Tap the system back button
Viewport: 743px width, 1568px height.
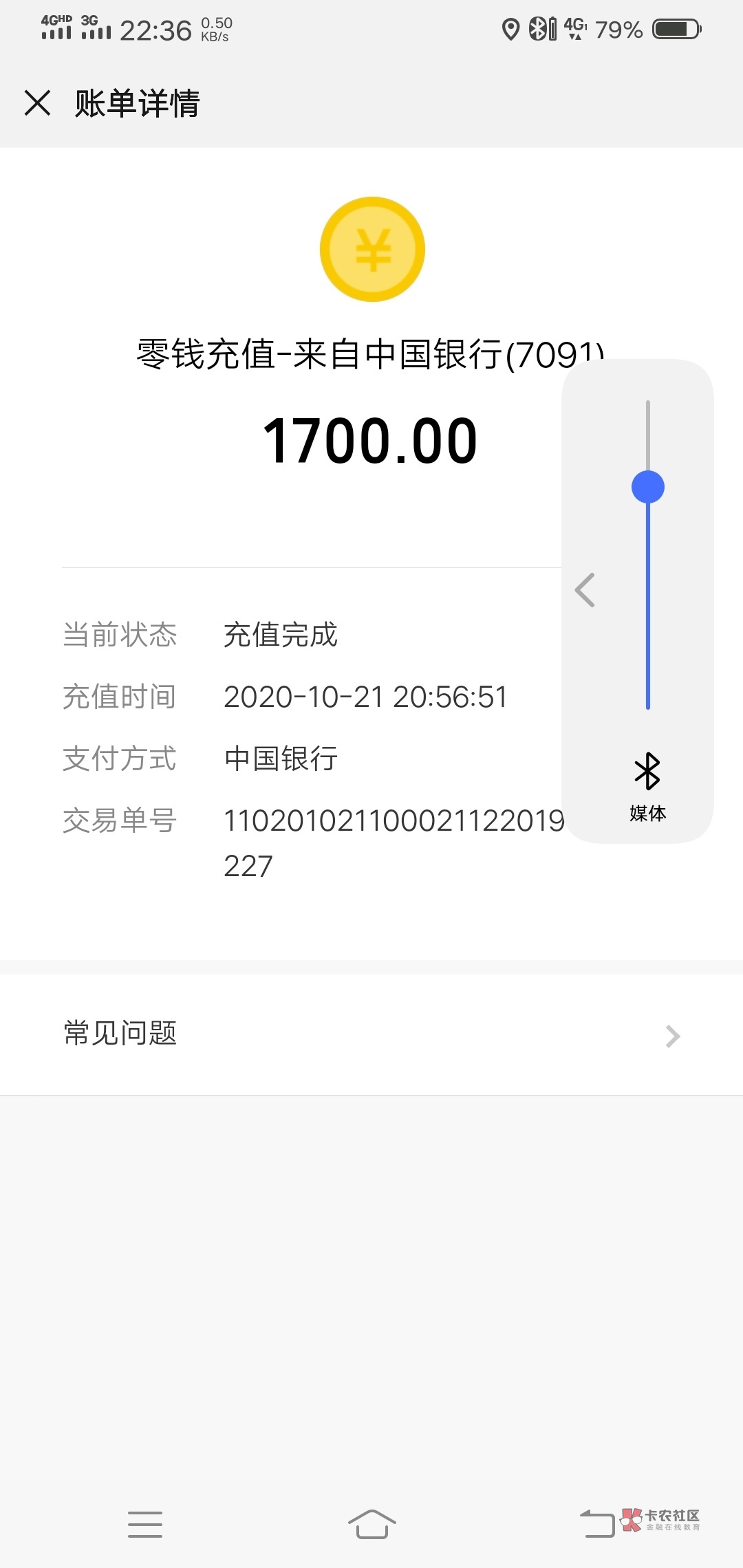(597, 1524)
